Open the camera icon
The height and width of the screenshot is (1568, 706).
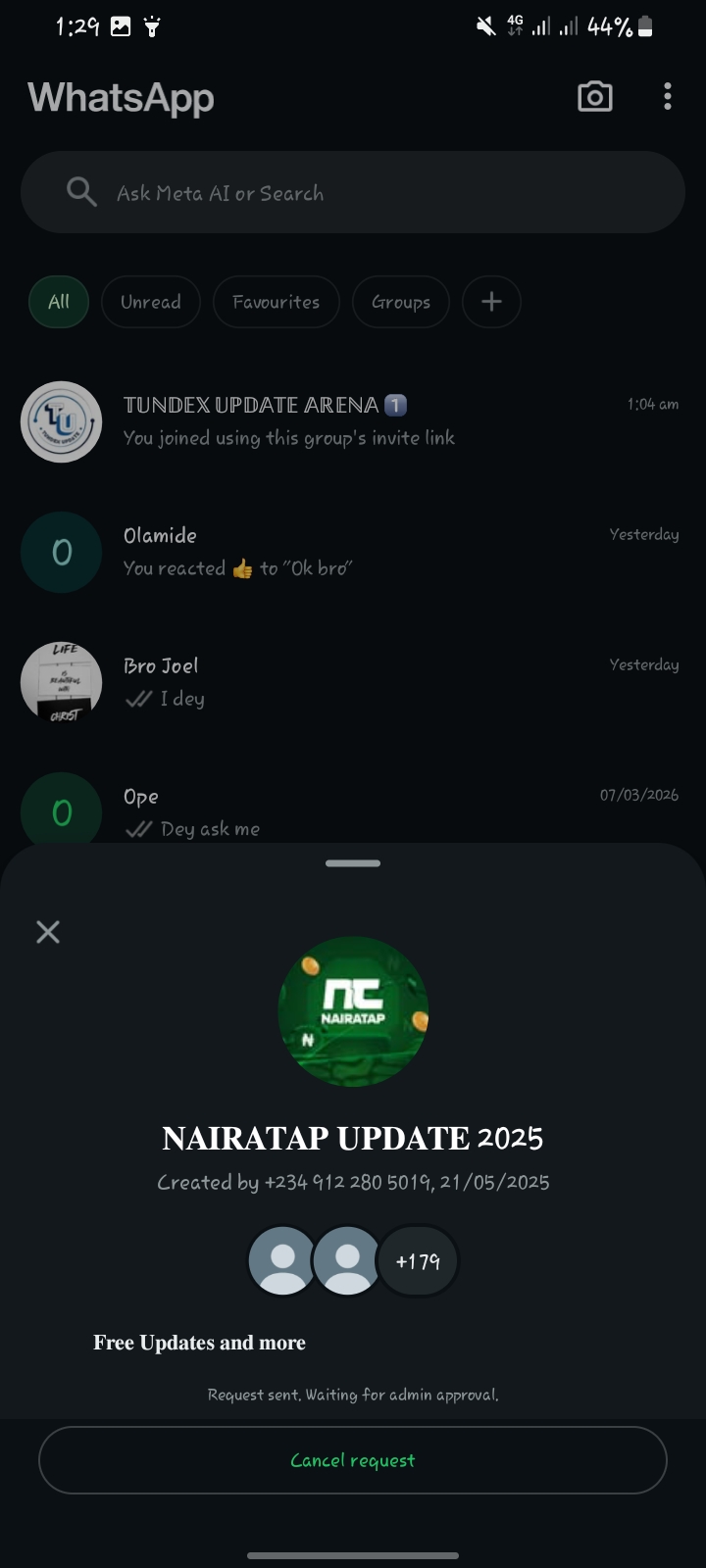[x=595, y=97]
